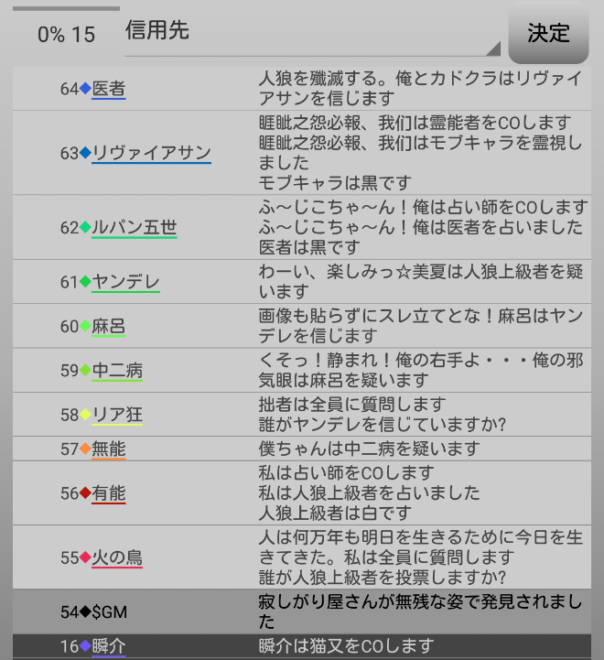604x660 pixels.
Task: Tap the 決定 button
Action: click(548, 33)
